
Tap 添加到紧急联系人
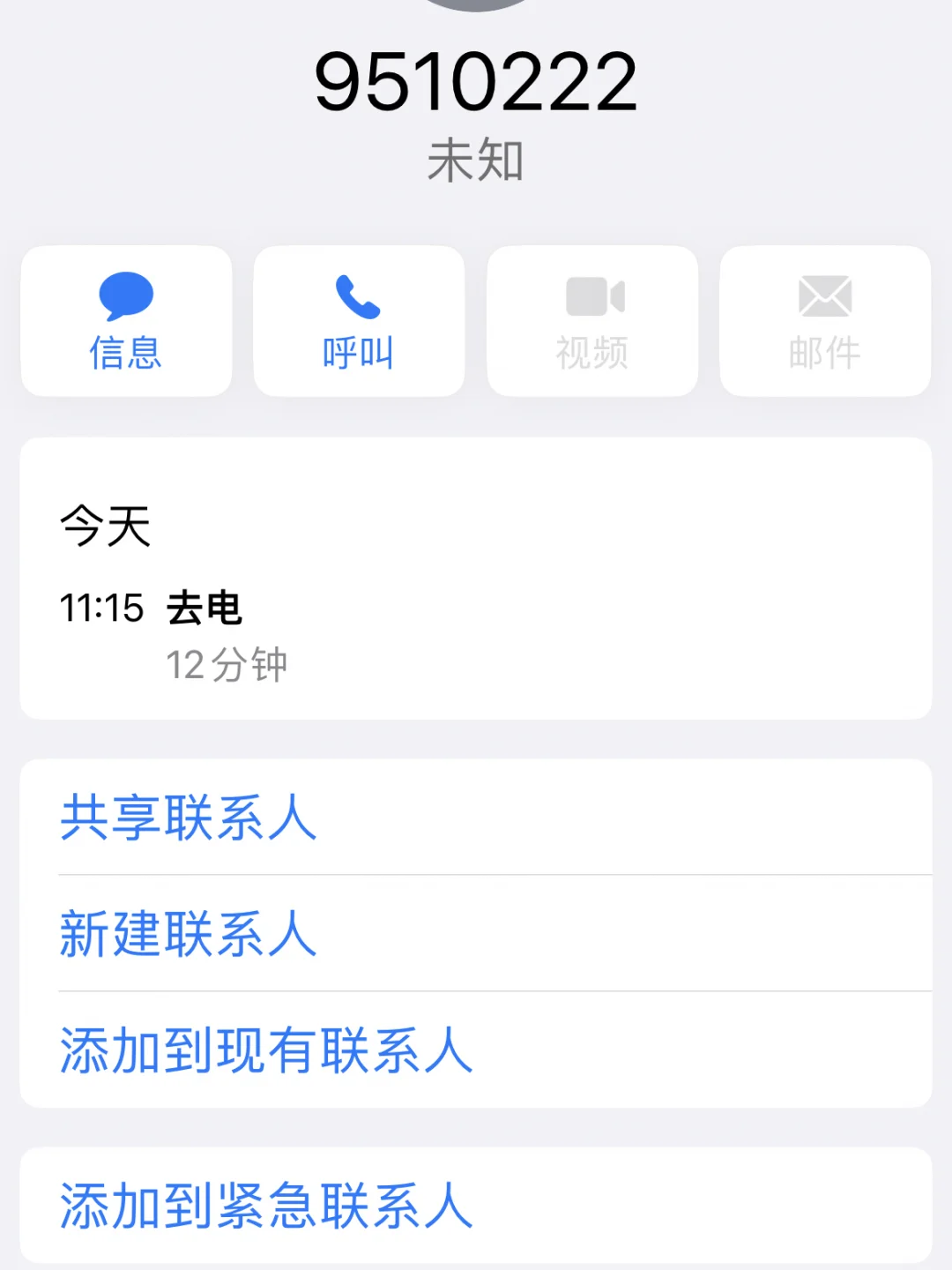click(x=266, y=1206)
